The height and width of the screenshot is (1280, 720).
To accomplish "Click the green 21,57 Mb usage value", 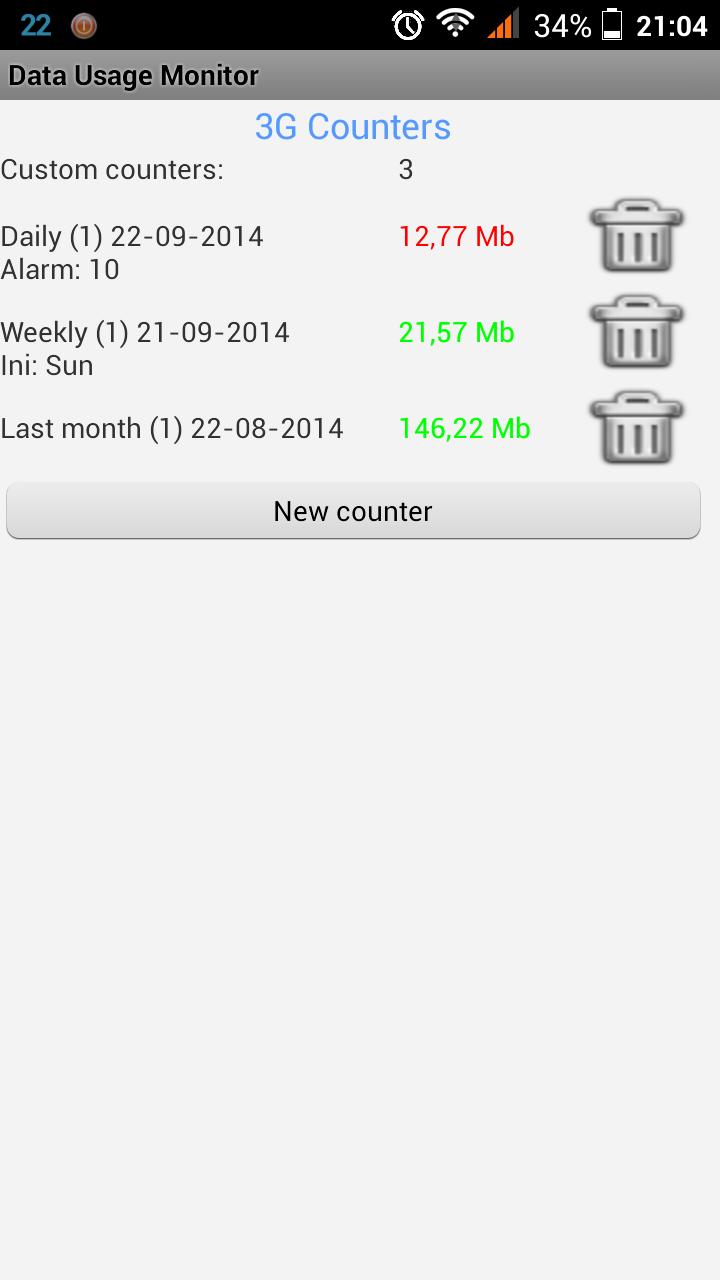I will point(456,332).
